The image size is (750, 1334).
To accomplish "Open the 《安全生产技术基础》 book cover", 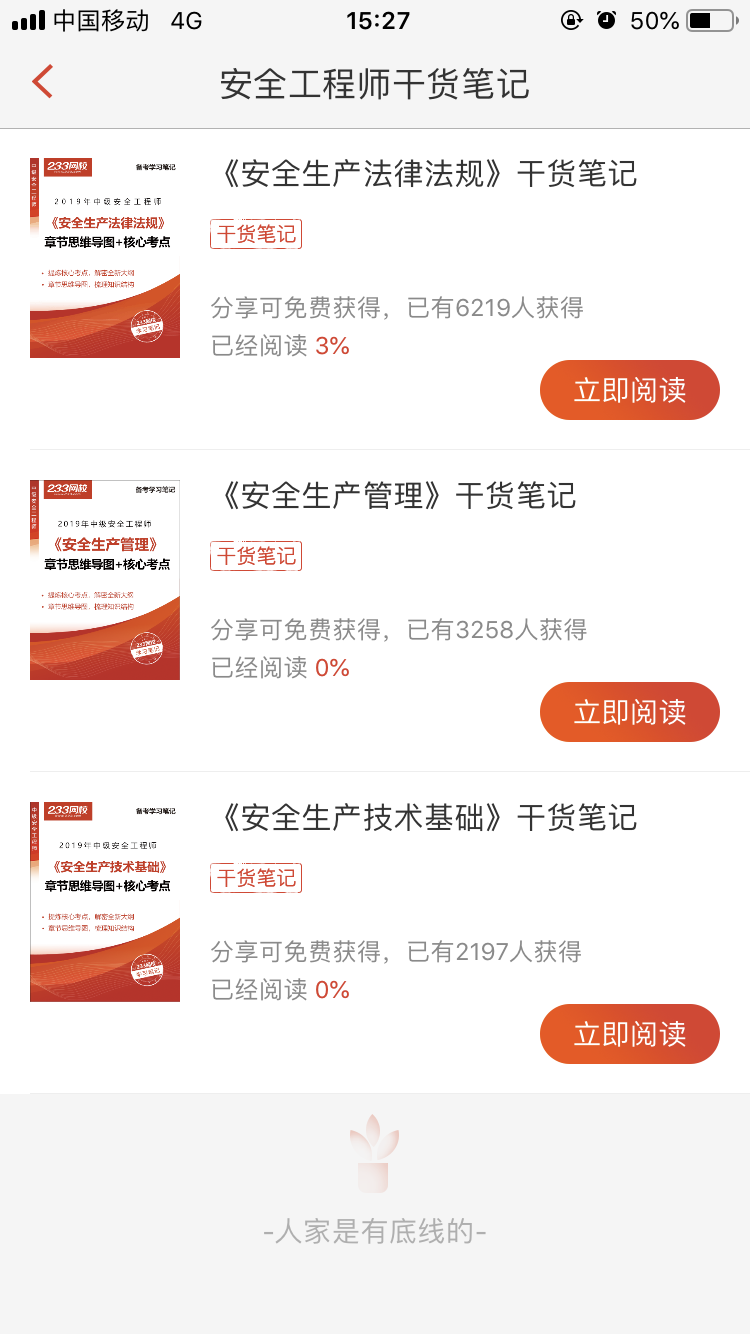I will (105, 902).
